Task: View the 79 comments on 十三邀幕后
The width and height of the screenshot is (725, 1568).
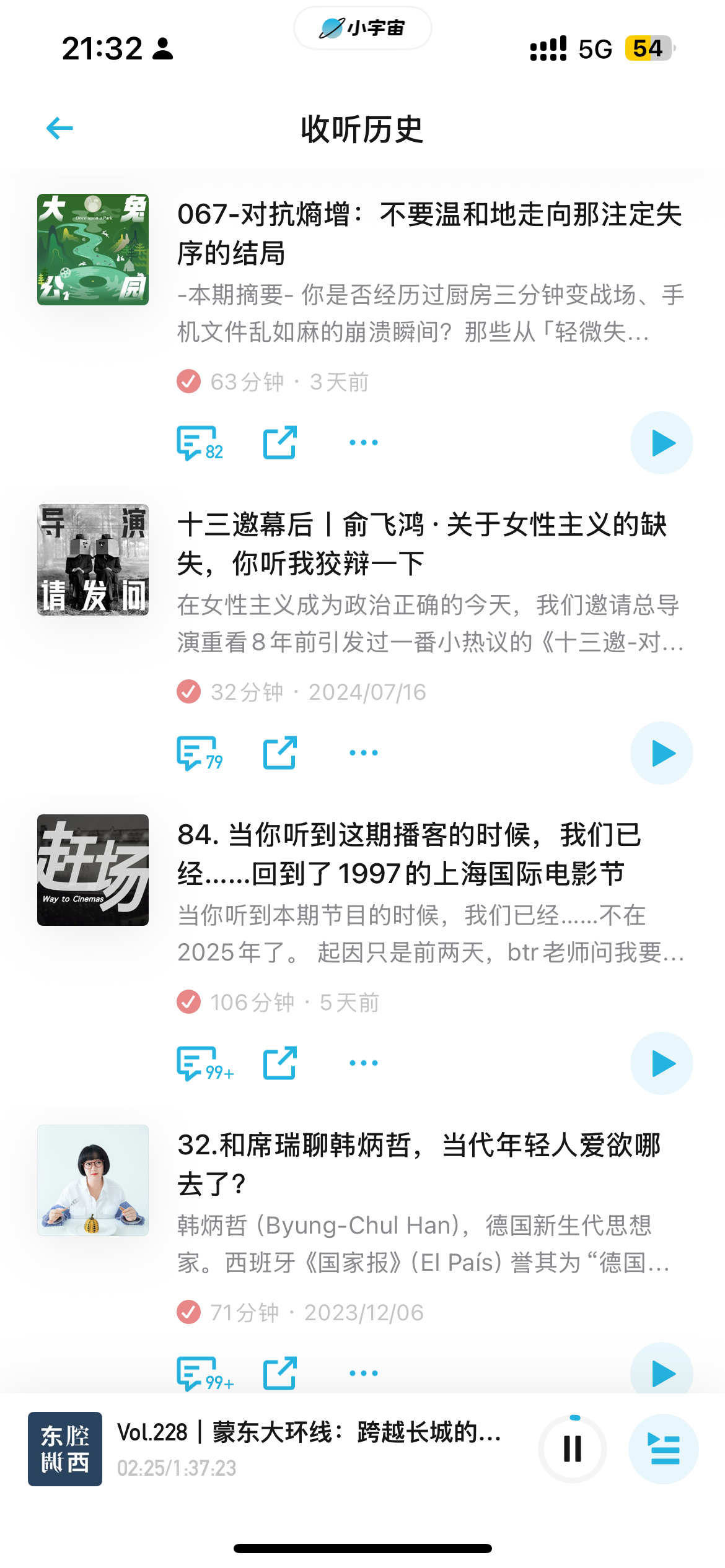Action: pyautogui.click(x=200, y=753)
